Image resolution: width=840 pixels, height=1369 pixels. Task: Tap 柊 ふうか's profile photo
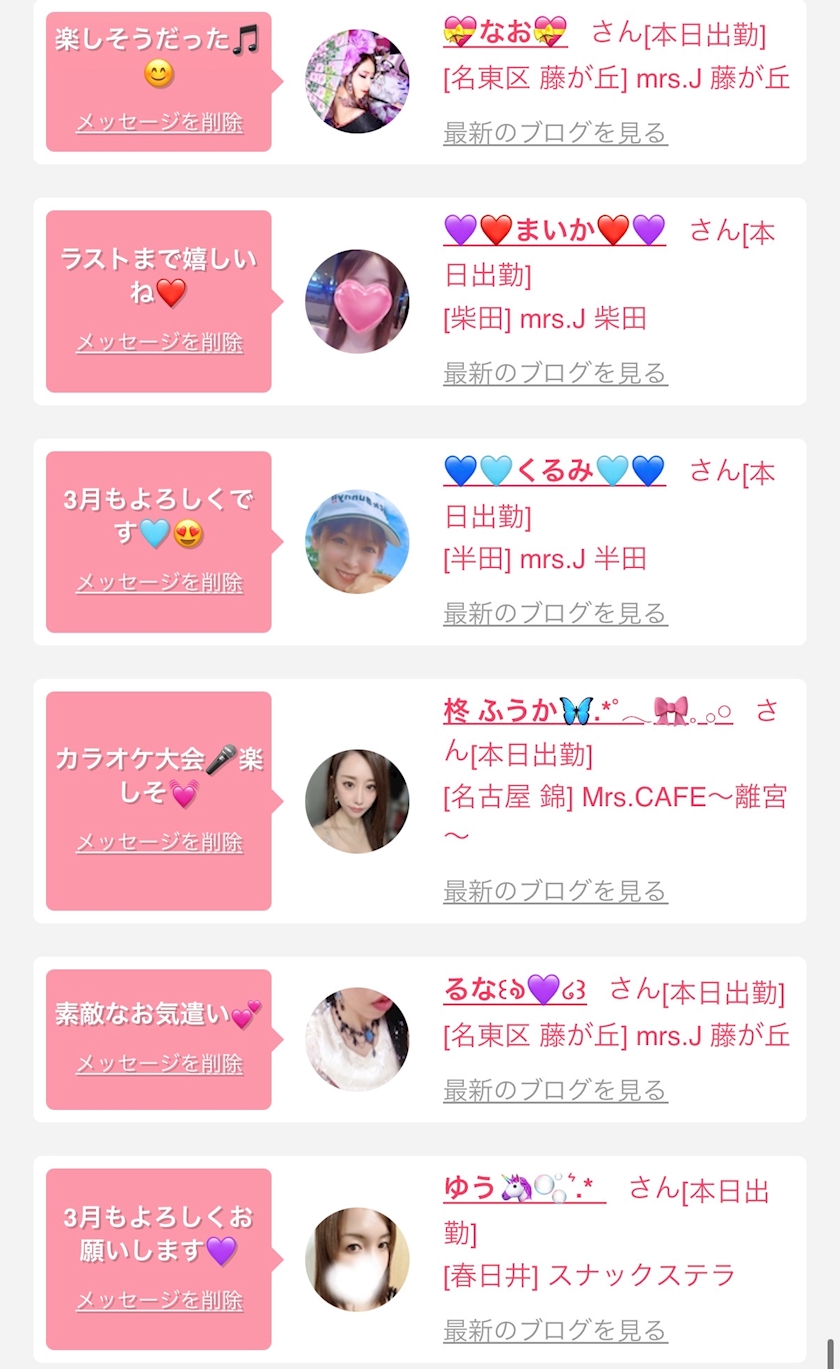[x=357, y=801]
